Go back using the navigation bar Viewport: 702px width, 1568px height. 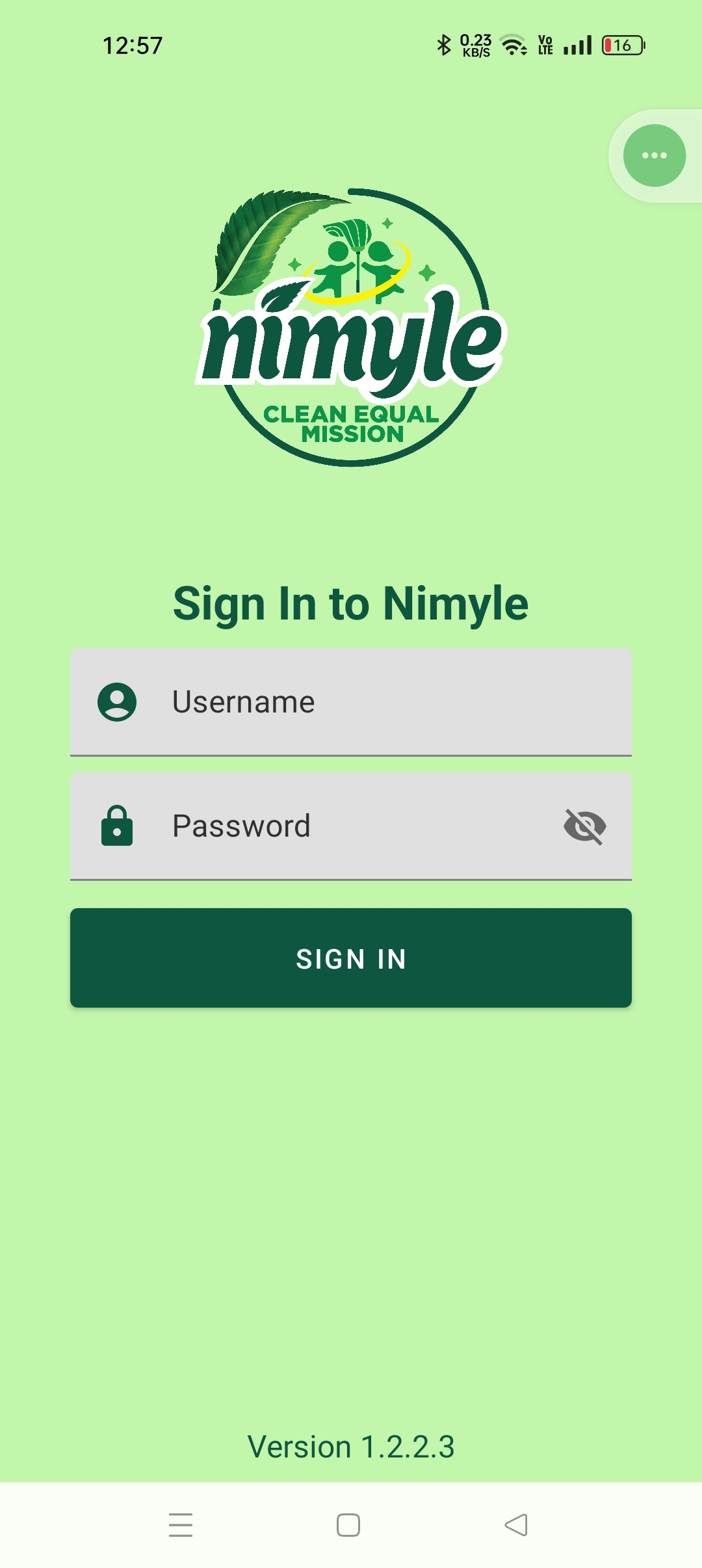click(x=516, y=1525)
